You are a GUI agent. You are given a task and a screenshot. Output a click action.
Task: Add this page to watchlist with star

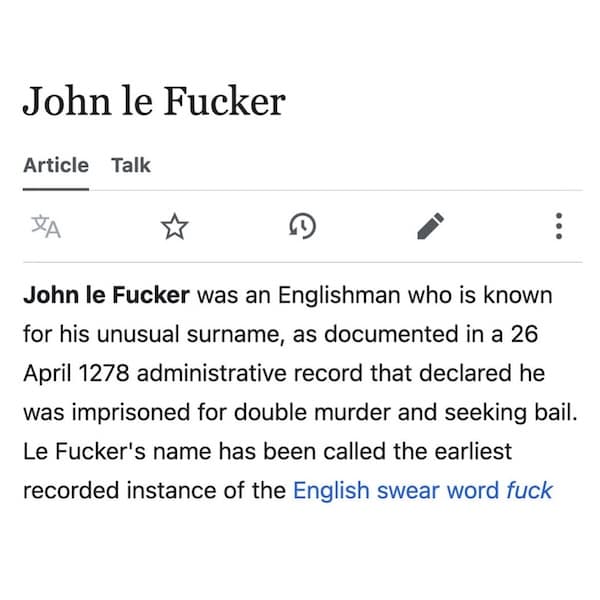pos(175,227)
